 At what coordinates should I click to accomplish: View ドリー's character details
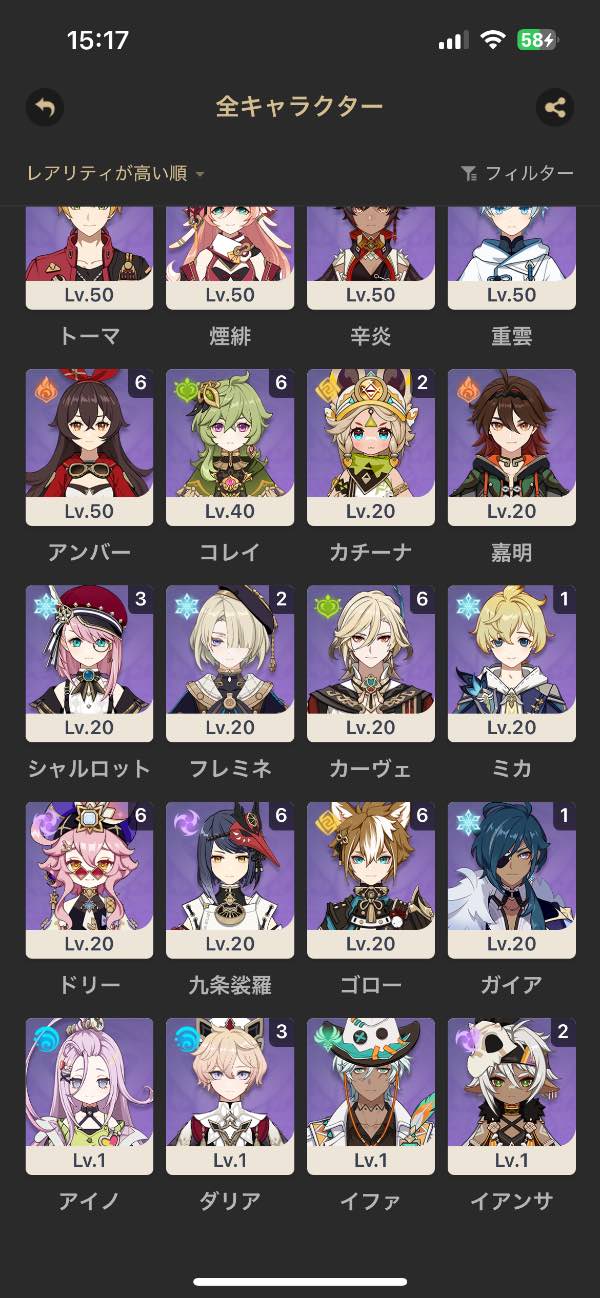pyautogui.click(x=89, y=879)
